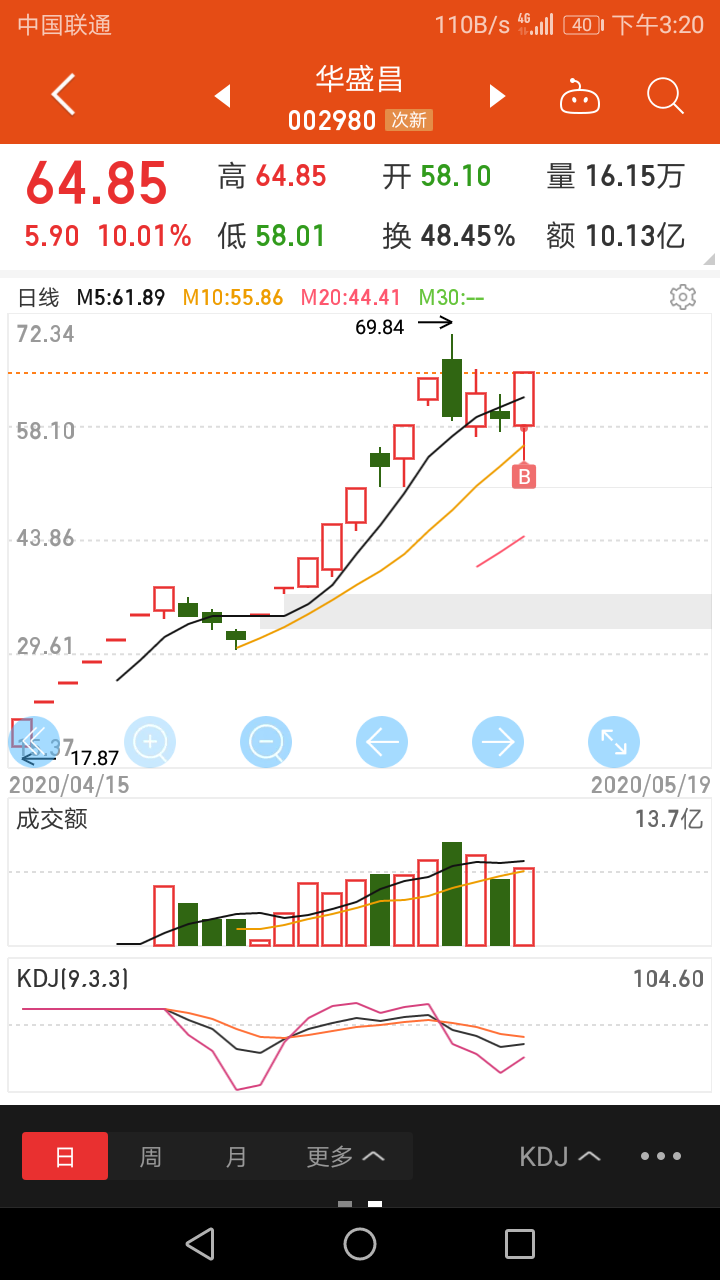Zoom out of the candlestick chart

click(x=266, y=742)
